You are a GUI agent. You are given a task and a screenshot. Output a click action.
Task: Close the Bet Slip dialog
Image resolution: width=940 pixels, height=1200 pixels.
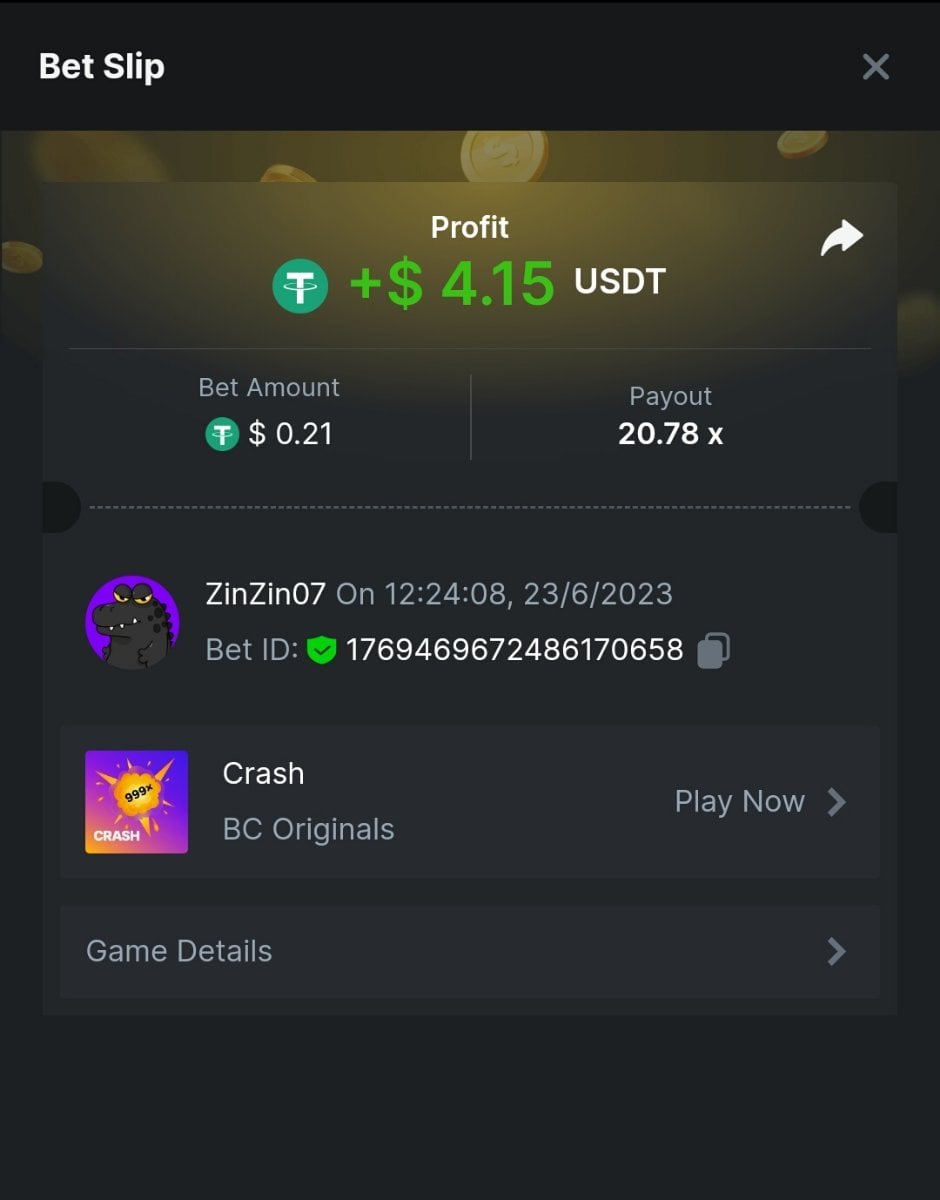pyautogui.click(x=875, y=67)
